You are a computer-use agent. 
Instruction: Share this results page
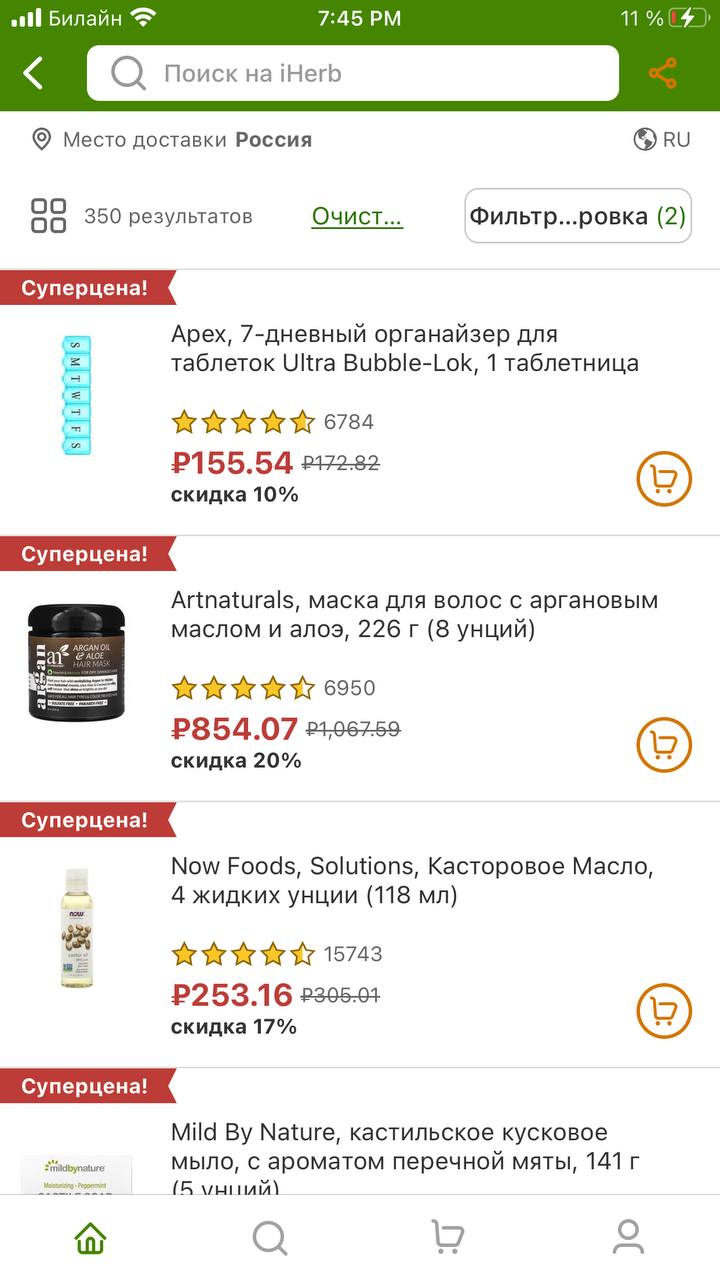tap(662, 73)
